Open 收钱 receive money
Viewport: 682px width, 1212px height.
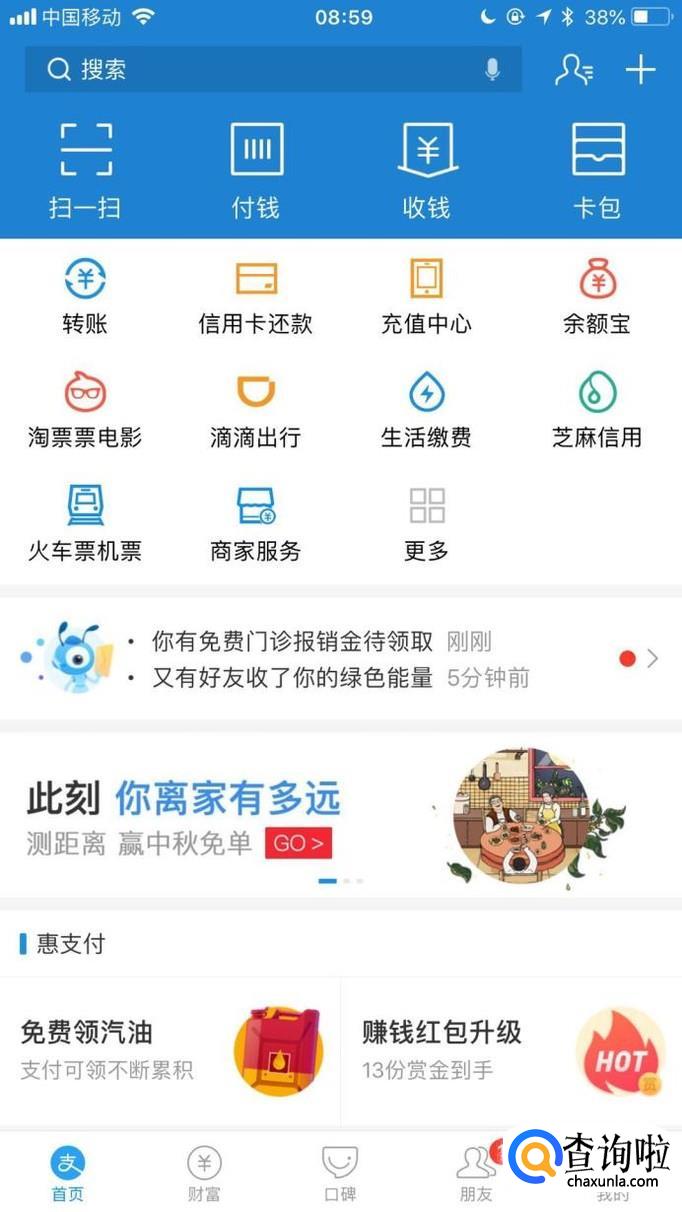pos(427,168)
